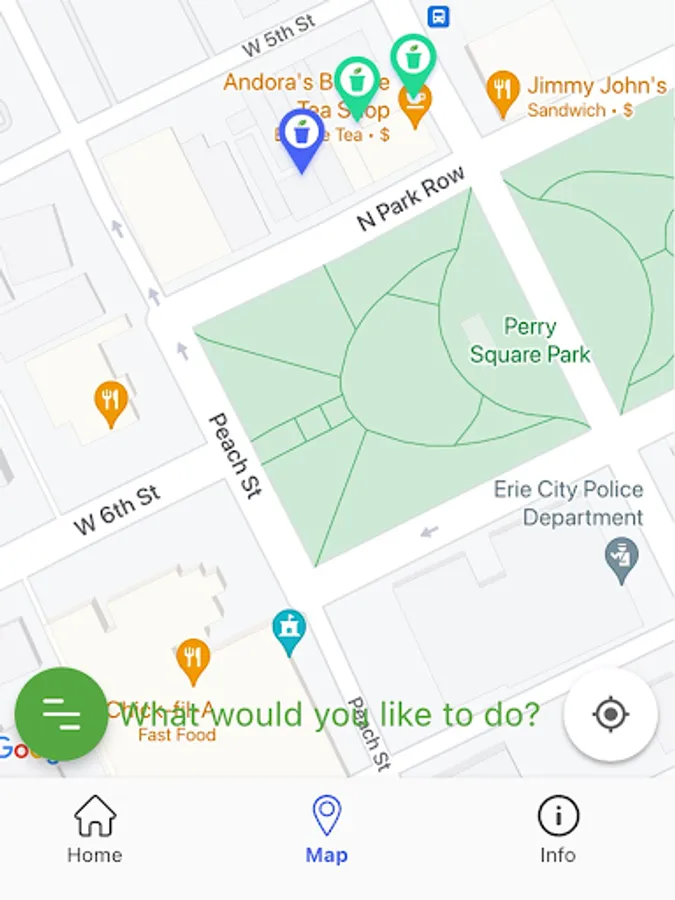Center map on my current location
Viewport: 675px width, 900px height.
611,714
